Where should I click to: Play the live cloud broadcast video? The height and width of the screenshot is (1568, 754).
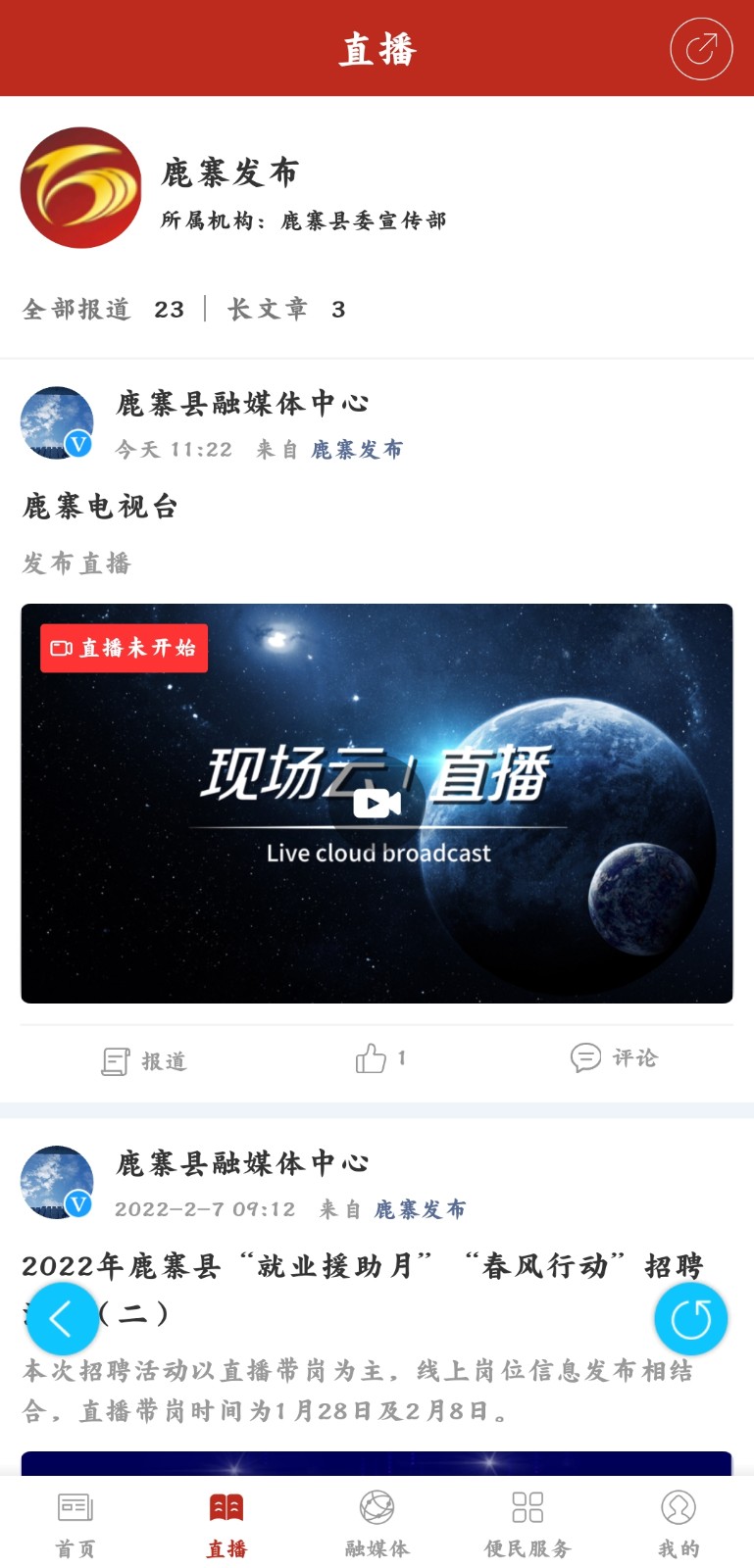click(x=376, y=804)
